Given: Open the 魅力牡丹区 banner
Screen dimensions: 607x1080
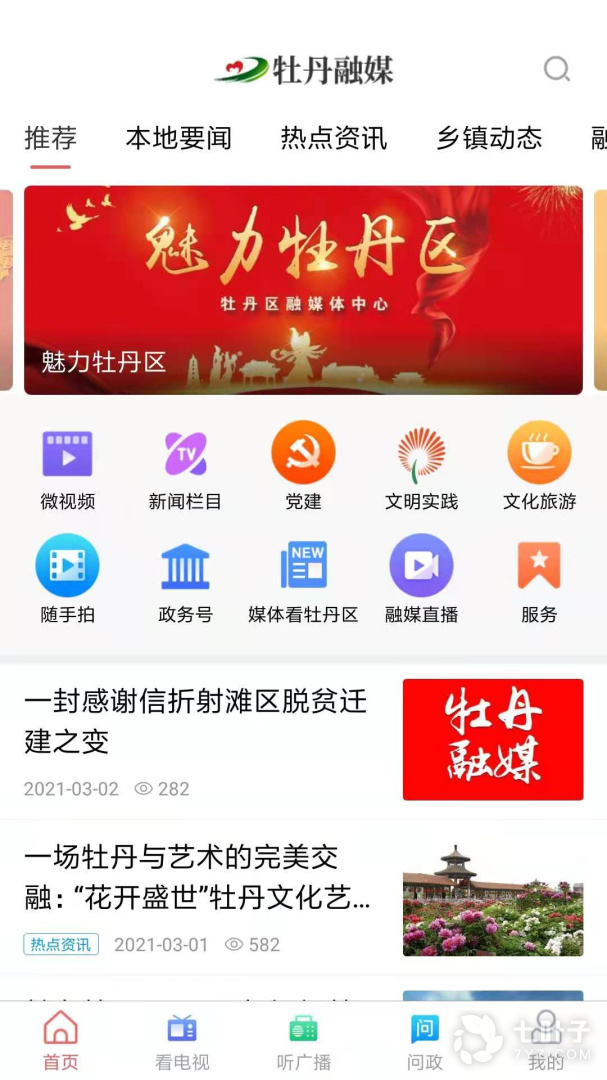Looking at the screenshot, I should click(x=303, y=290).
